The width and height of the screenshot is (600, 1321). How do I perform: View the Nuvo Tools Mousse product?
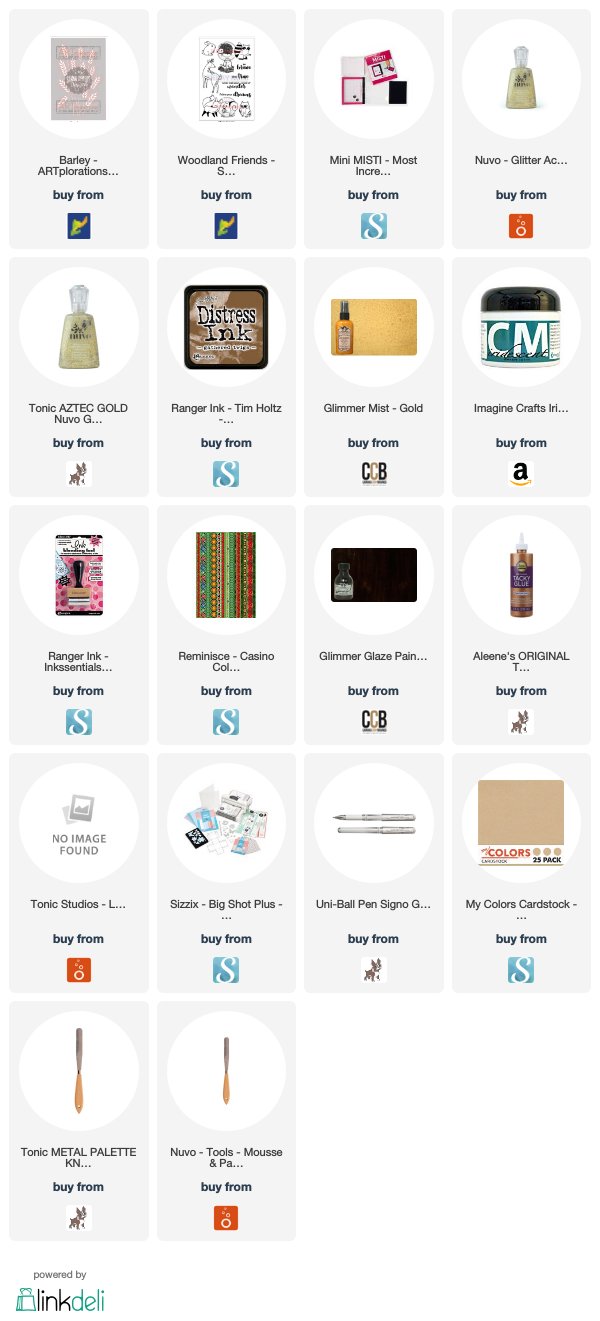point(226,1121)
